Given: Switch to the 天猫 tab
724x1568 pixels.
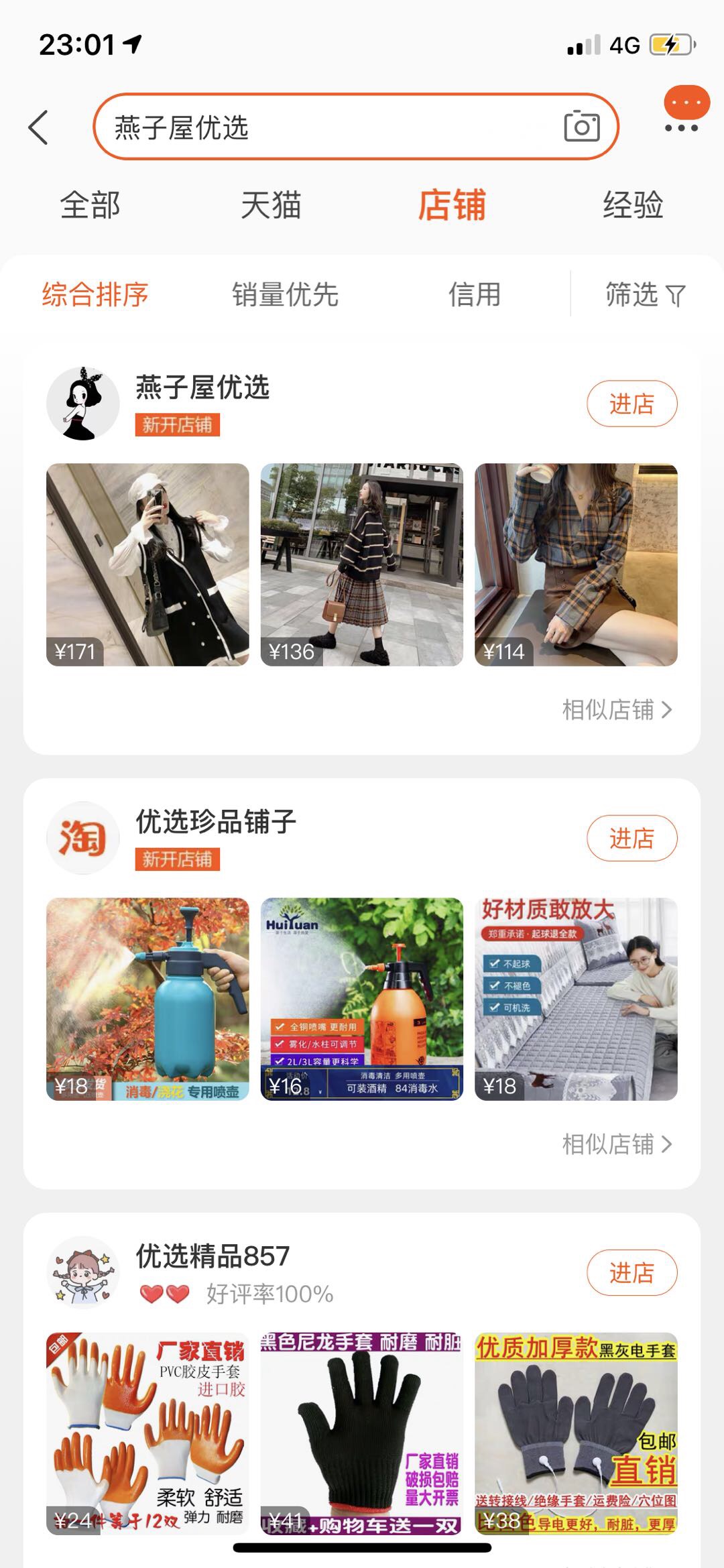Looking at the screenshot, I should pyautogui.click(x=271, y=205).
